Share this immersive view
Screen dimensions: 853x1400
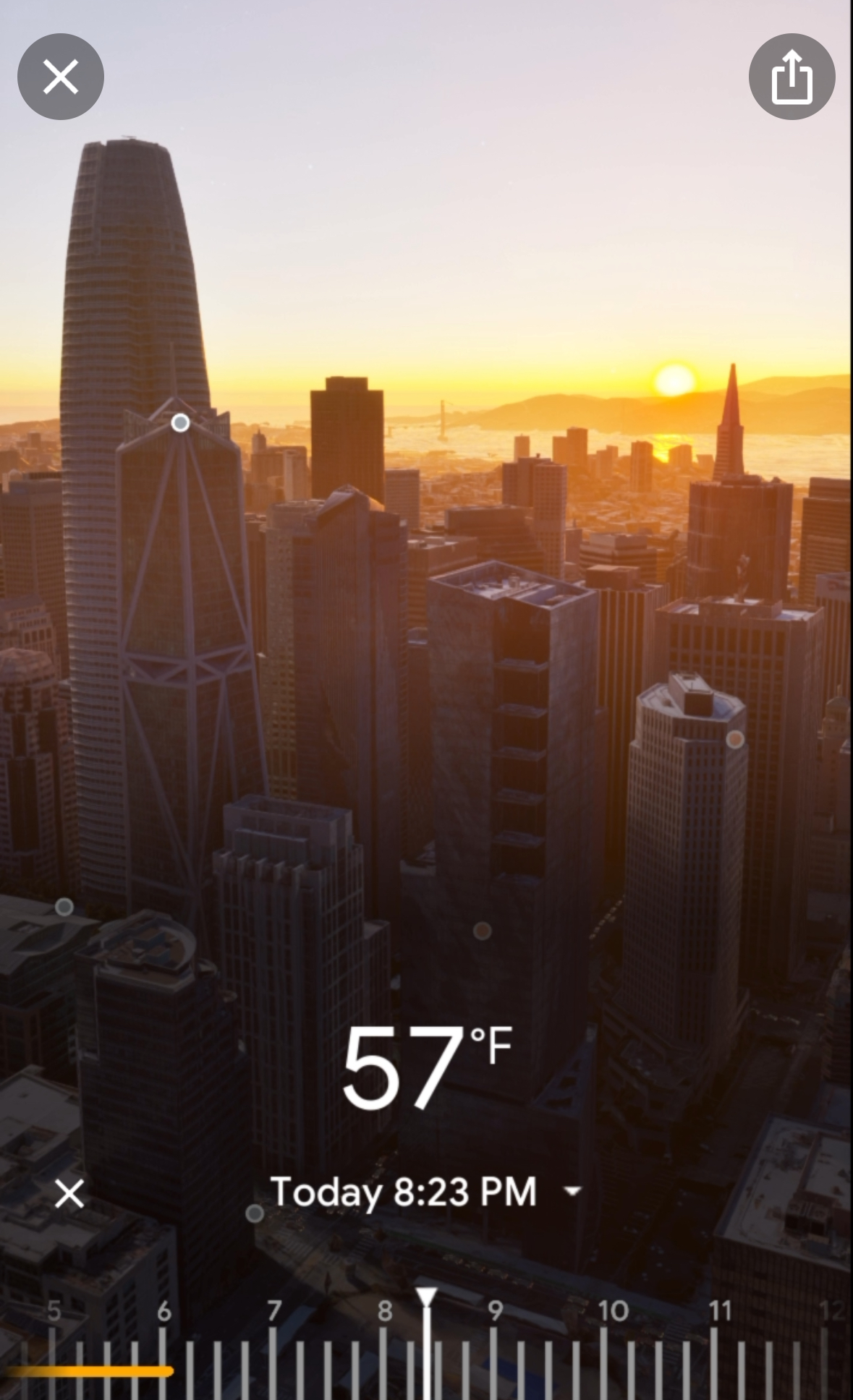(792, 77)
